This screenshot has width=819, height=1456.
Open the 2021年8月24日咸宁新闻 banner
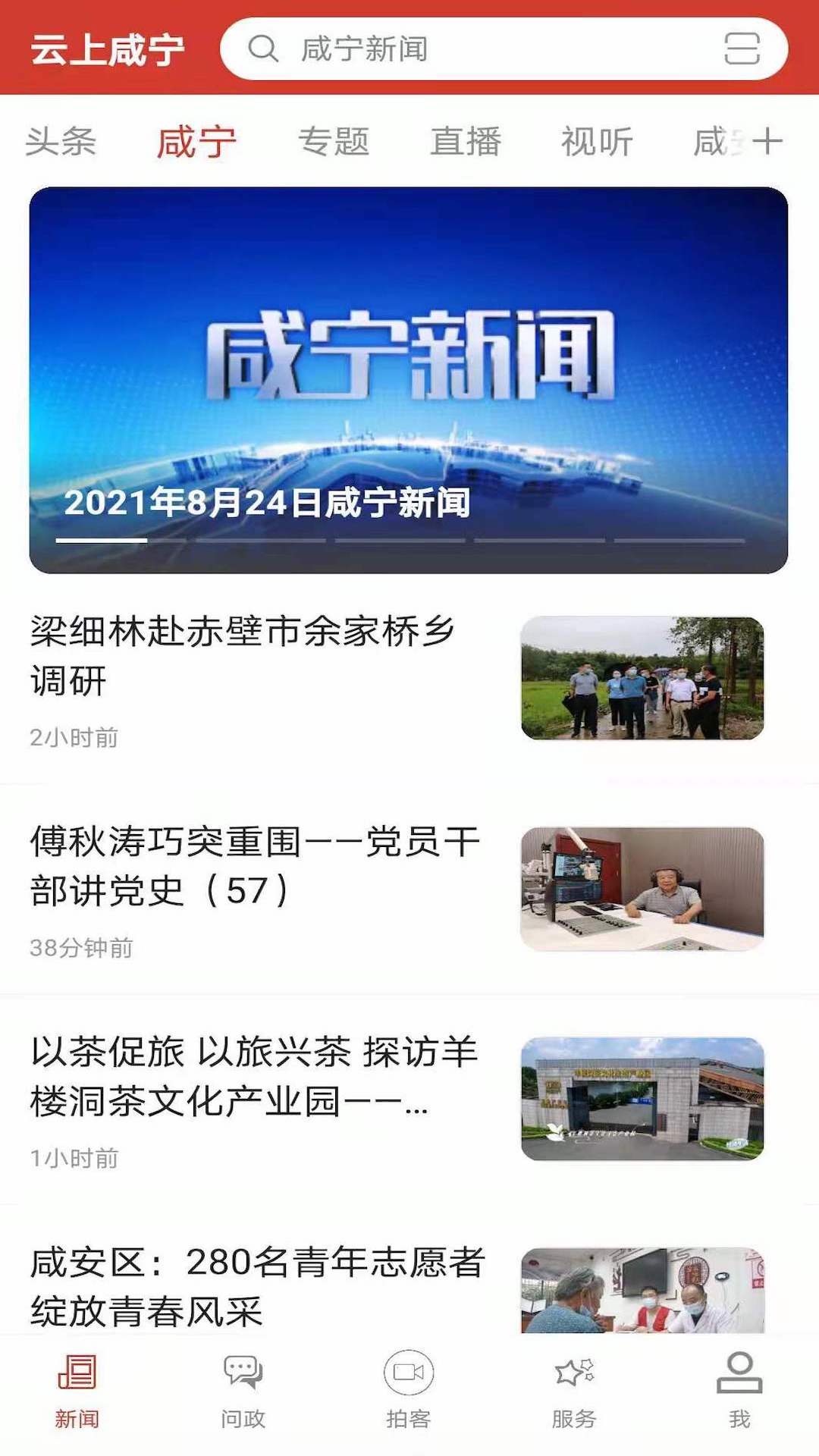tap(409, 379)
